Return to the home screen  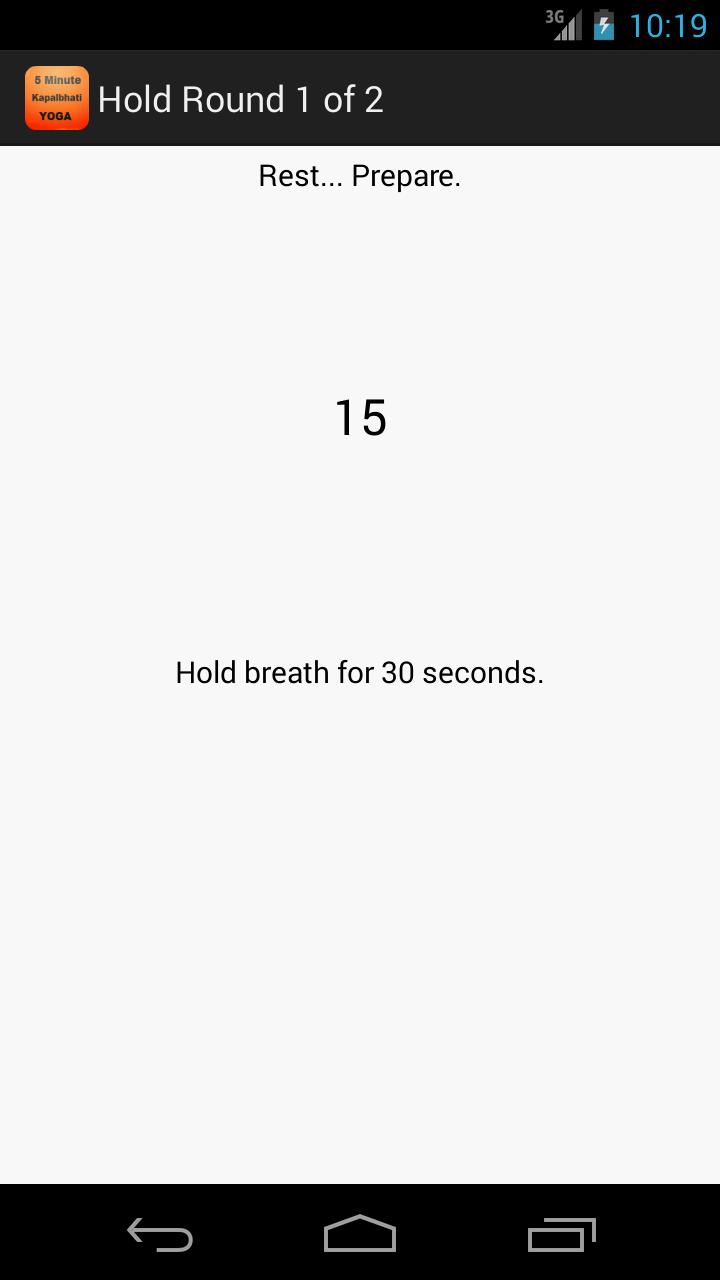360,1235
